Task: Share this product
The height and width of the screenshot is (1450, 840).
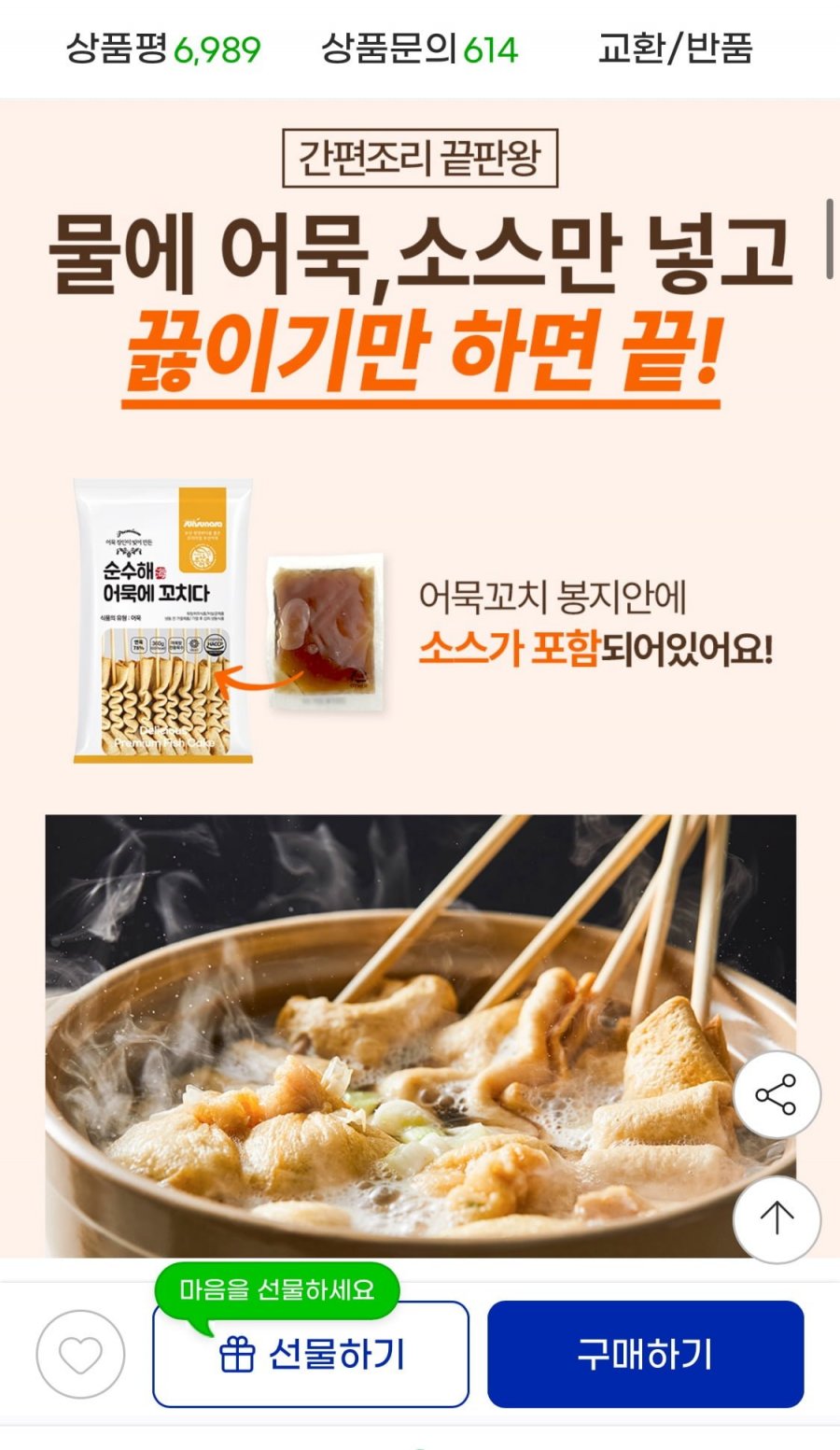Action: pos(777,1094)
